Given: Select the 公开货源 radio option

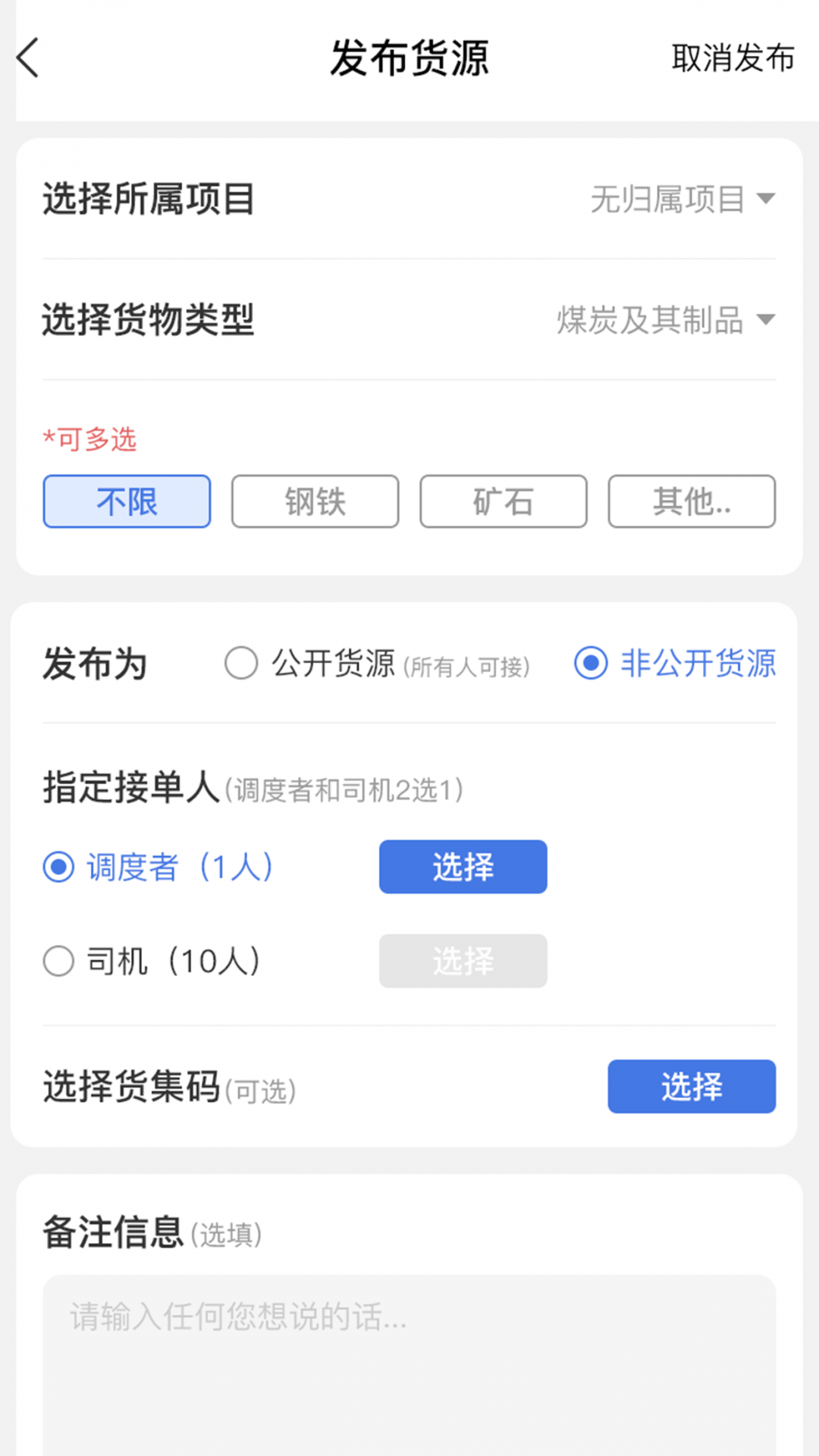Looking at the screenshot, I should (x=241, y=664).
